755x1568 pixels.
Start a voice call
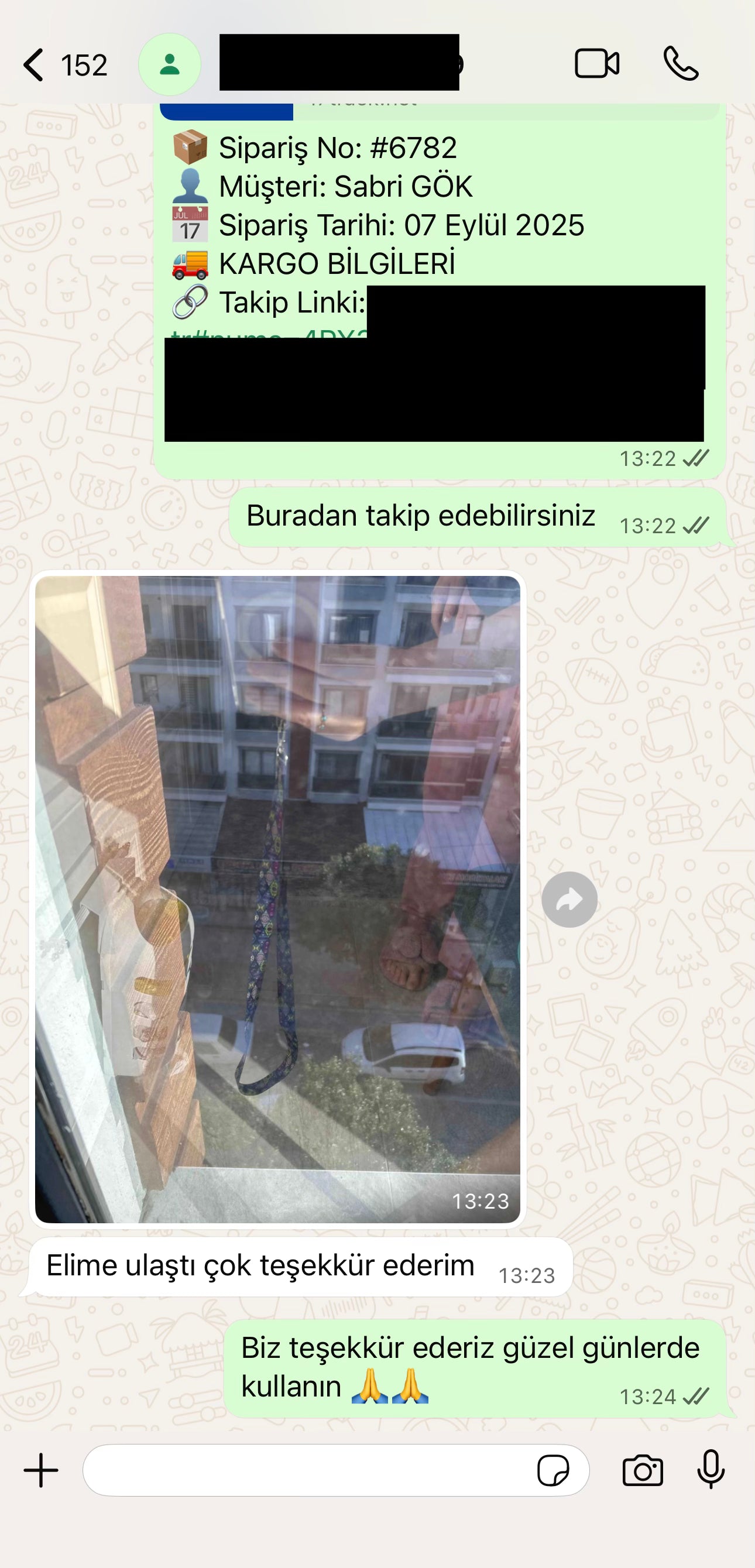(681, 64)
